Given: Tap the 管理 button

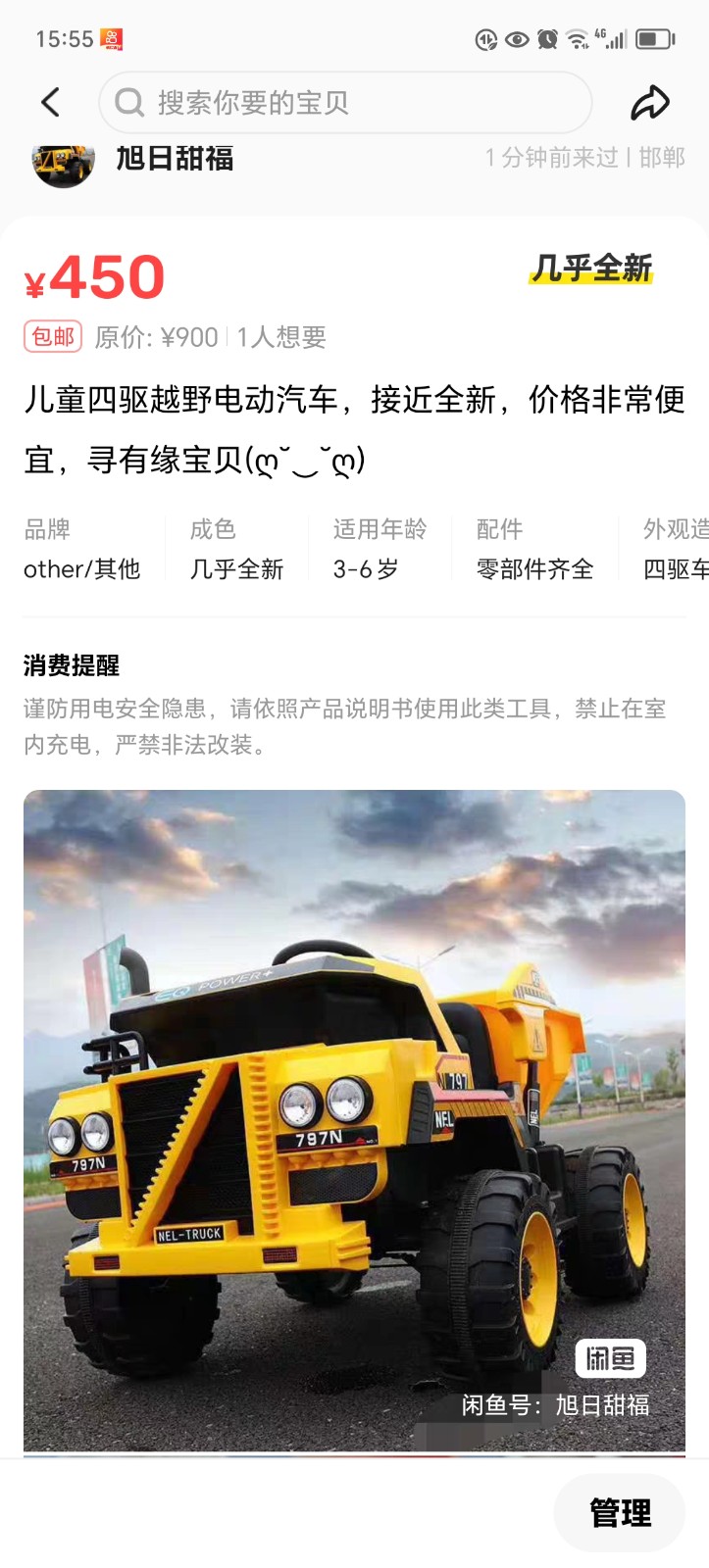Looking at the screenshot, I should 620,1512.
